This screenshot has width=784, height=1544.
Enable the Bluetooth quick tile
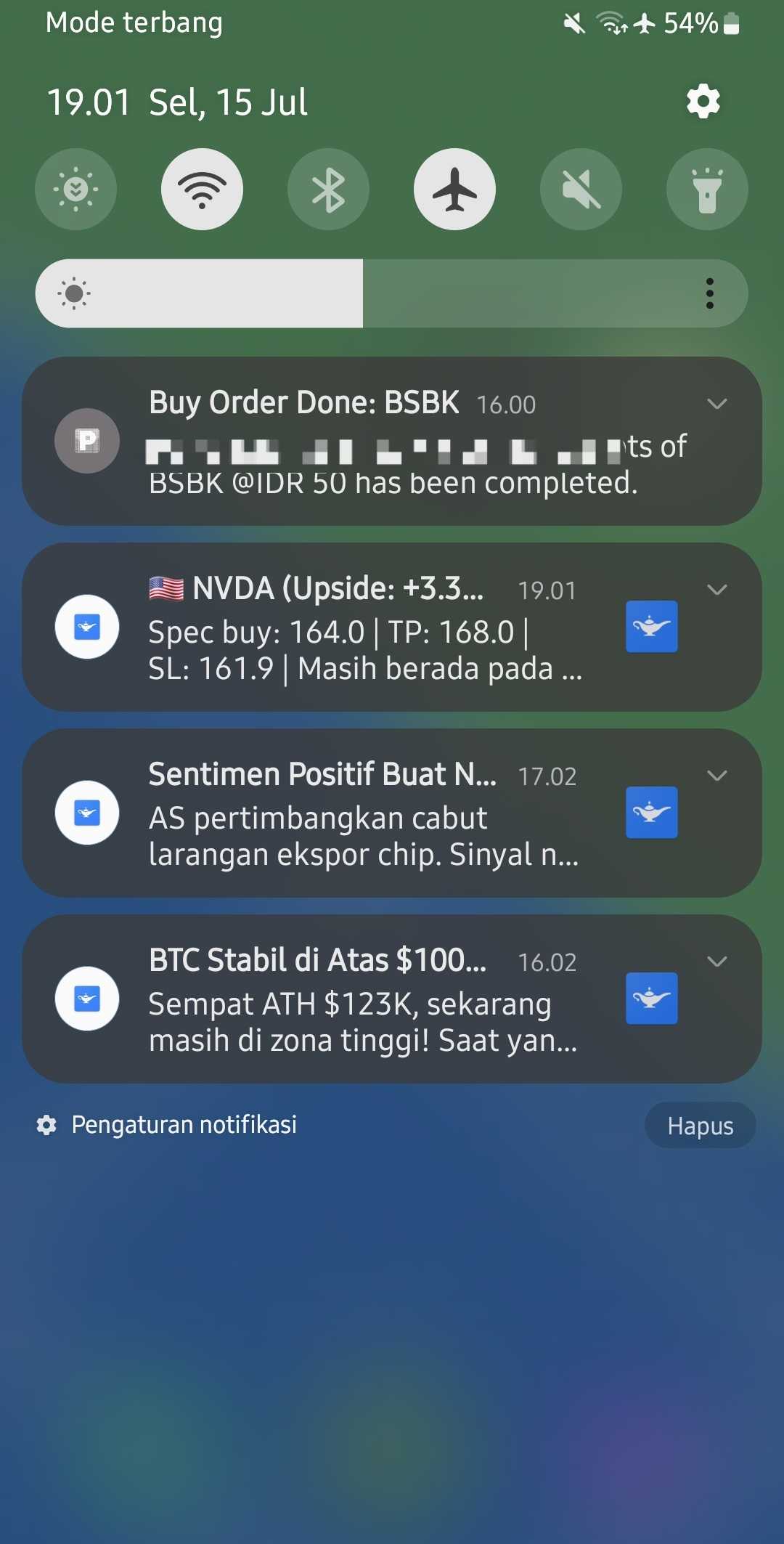tap(328, 190)
